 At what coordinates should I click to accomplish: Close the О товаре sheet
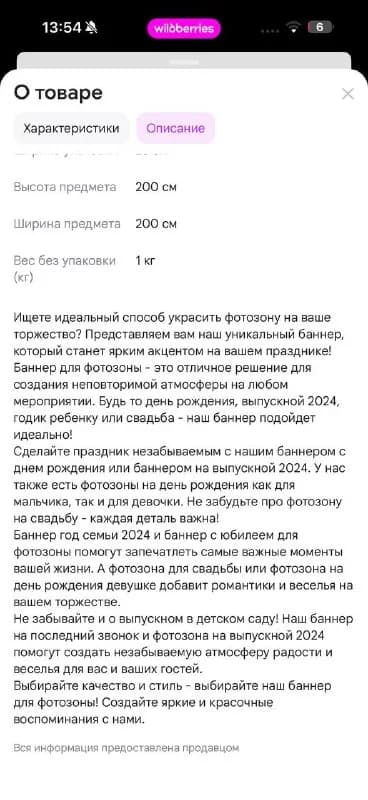click(x=348, y=94)
